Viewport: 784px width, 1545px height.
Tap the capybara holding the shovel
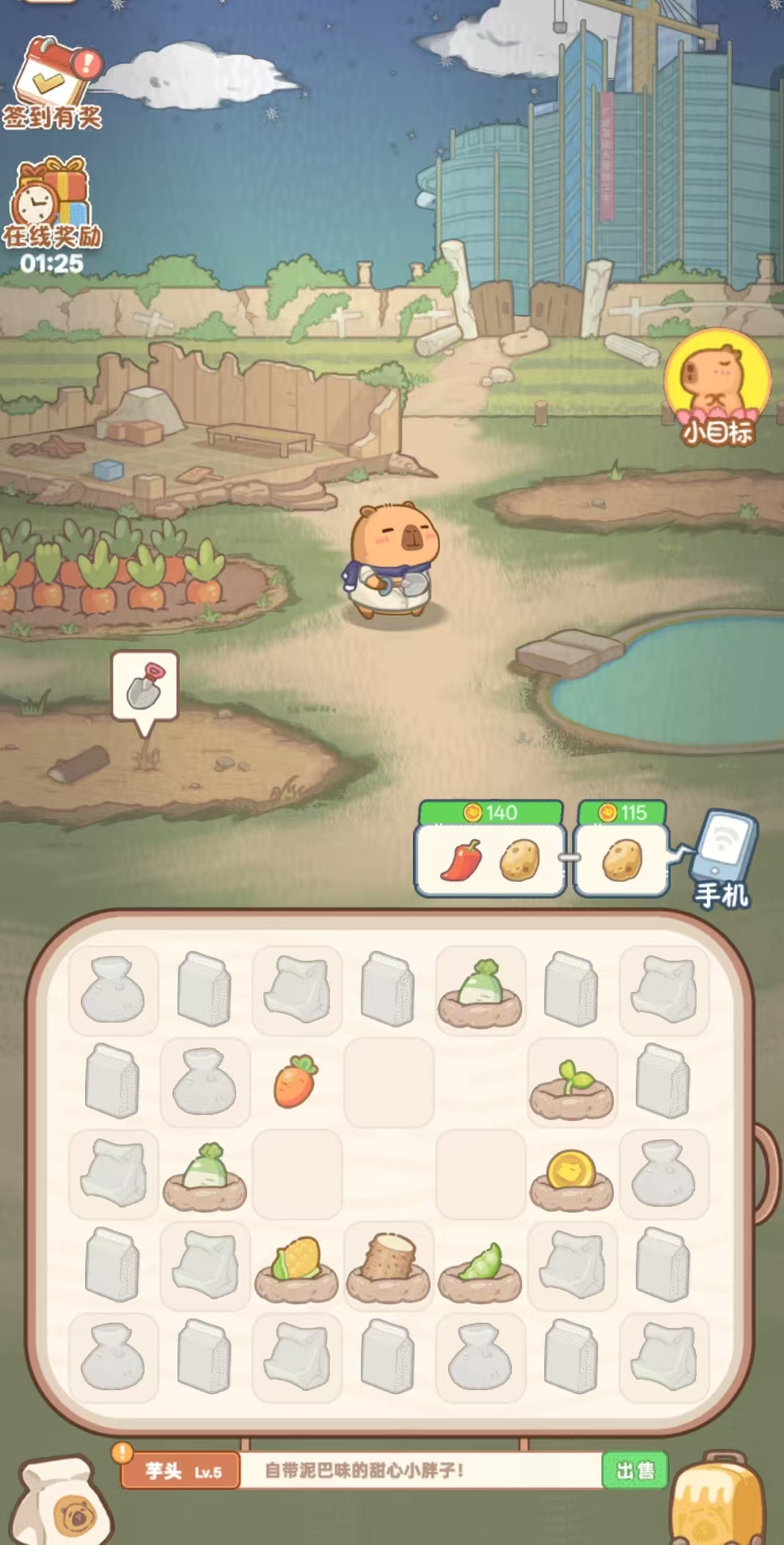tap(393, 560)
